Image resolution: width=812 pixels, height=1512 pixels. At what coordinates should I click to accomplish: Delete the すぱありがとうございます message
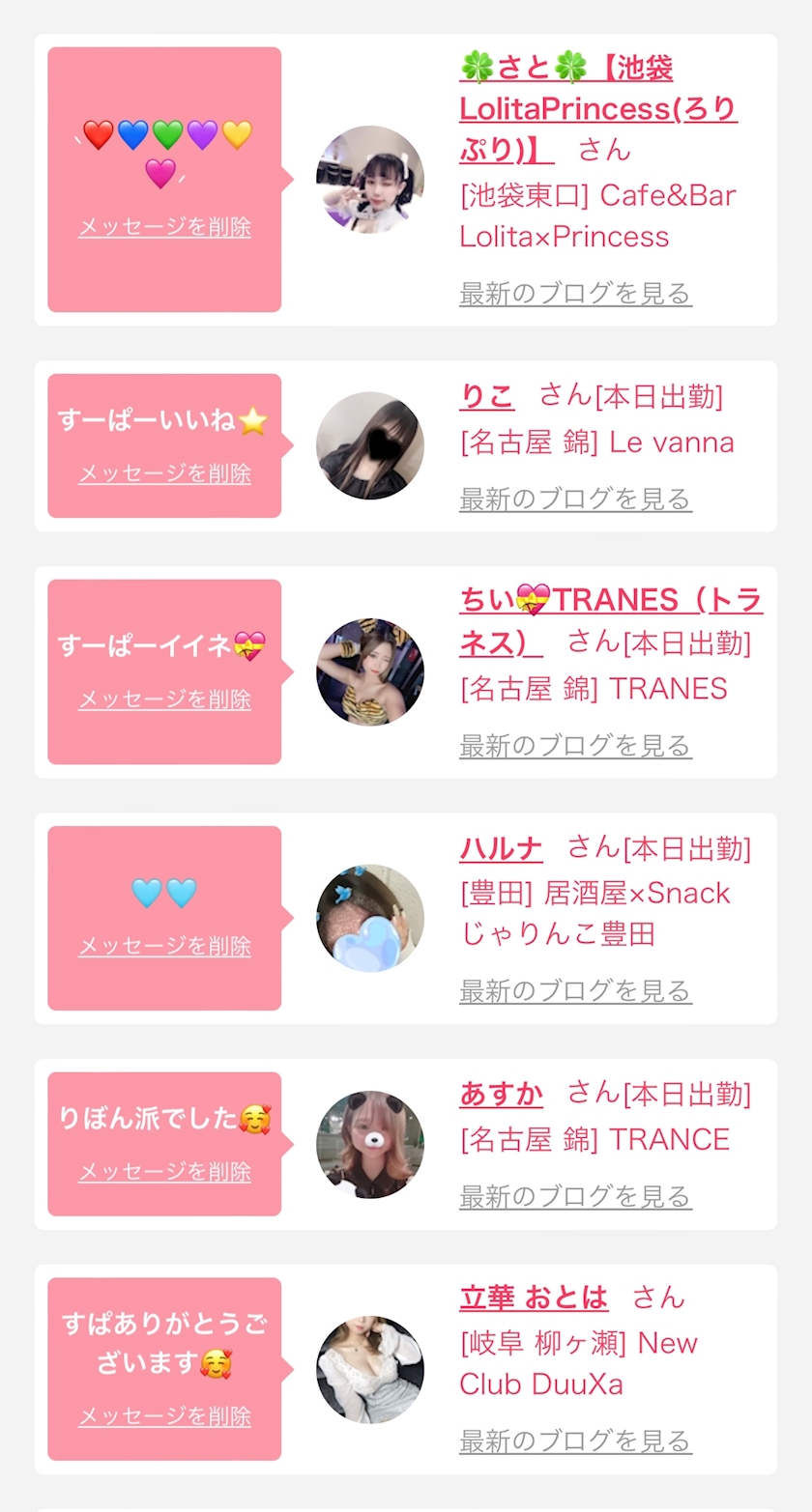[x=164, y=1415]
